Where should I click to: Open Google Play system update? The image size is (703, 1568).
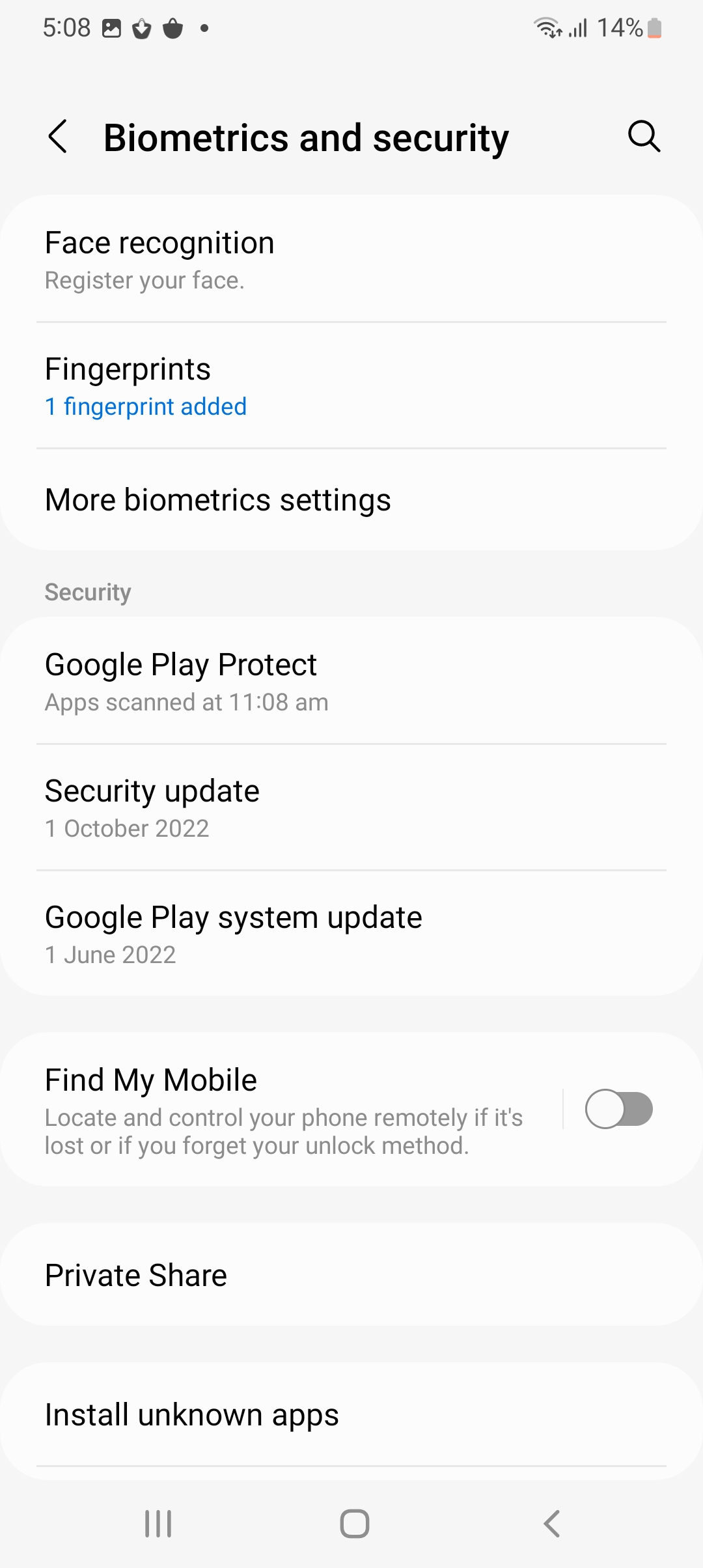(x=351, y=934)
